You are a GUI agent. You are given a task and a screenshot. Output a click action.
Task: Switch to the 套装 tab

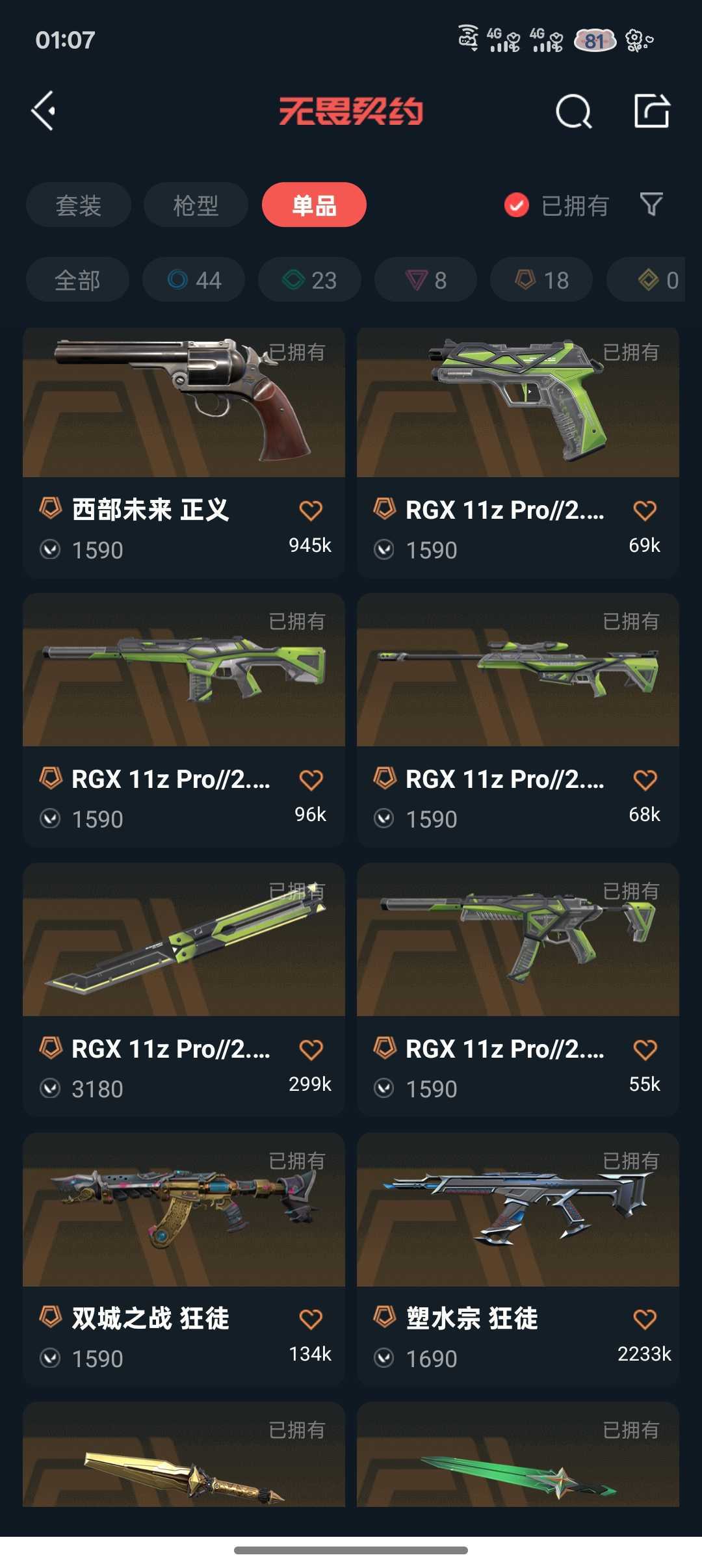click(78, 205)
